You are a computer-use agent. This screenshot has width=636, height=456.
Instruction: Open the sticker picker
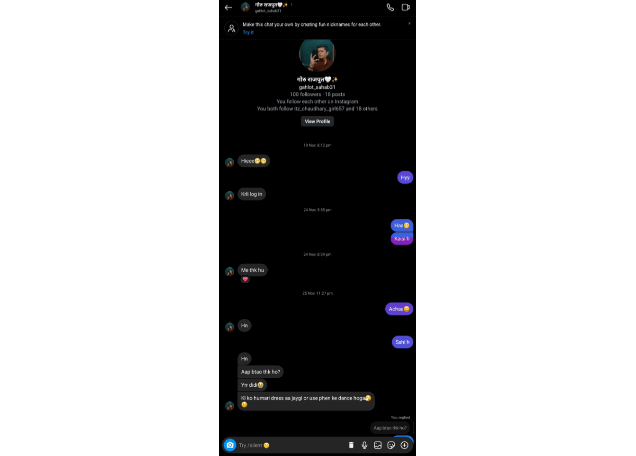pos(391,445)
